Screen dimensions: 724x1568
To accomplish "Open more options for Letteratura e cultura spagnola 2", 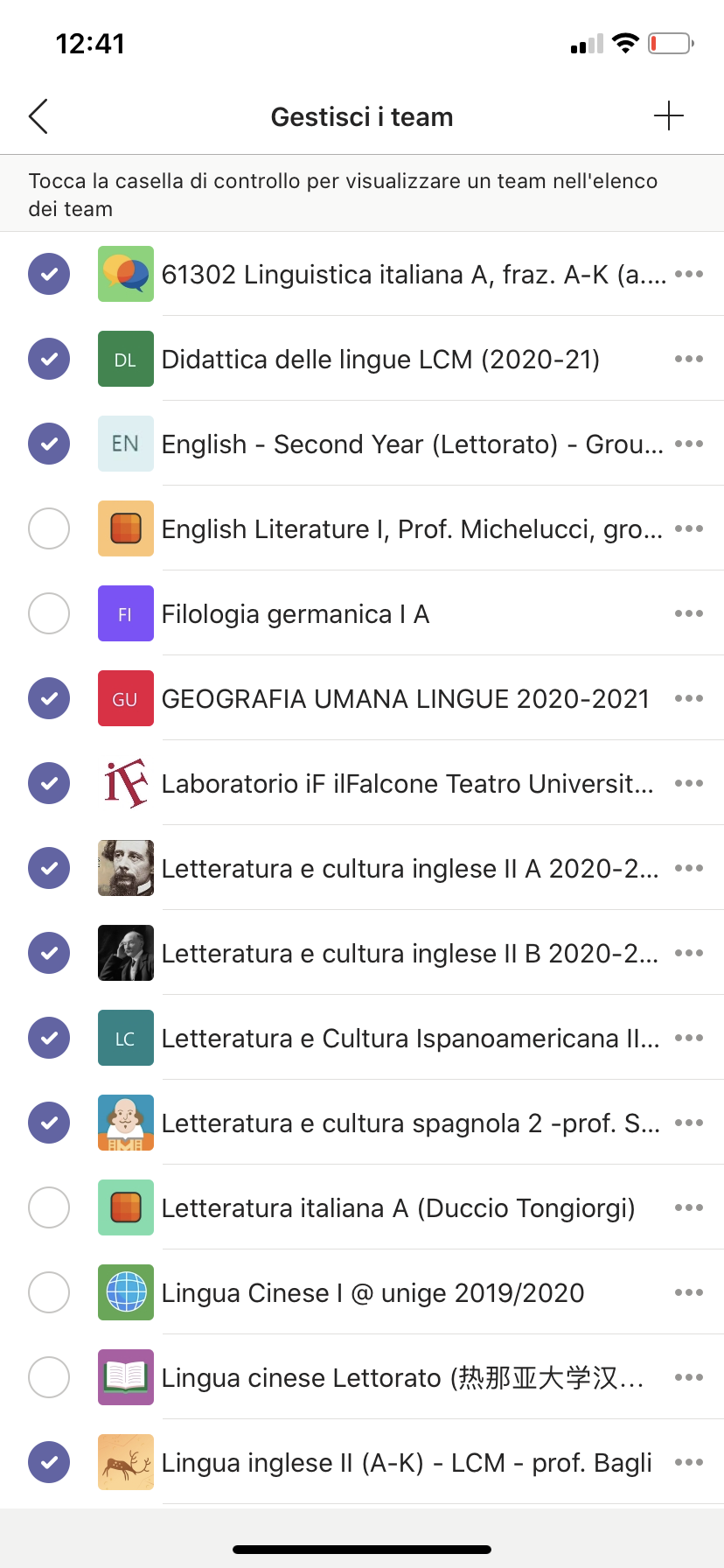I will tap(688, 1123).
